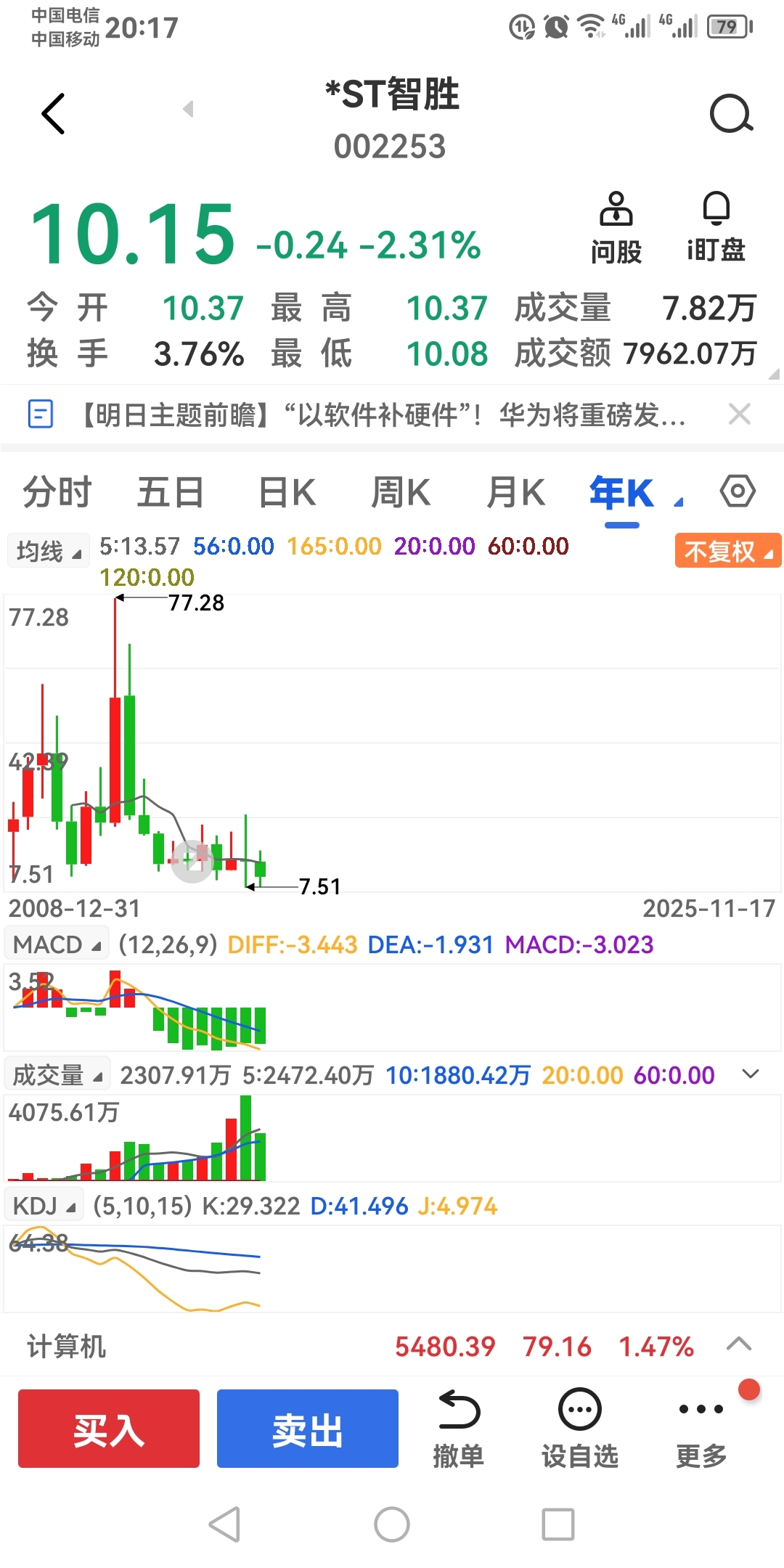Switch to the 日K chart tab

click(x=287, y=492)
